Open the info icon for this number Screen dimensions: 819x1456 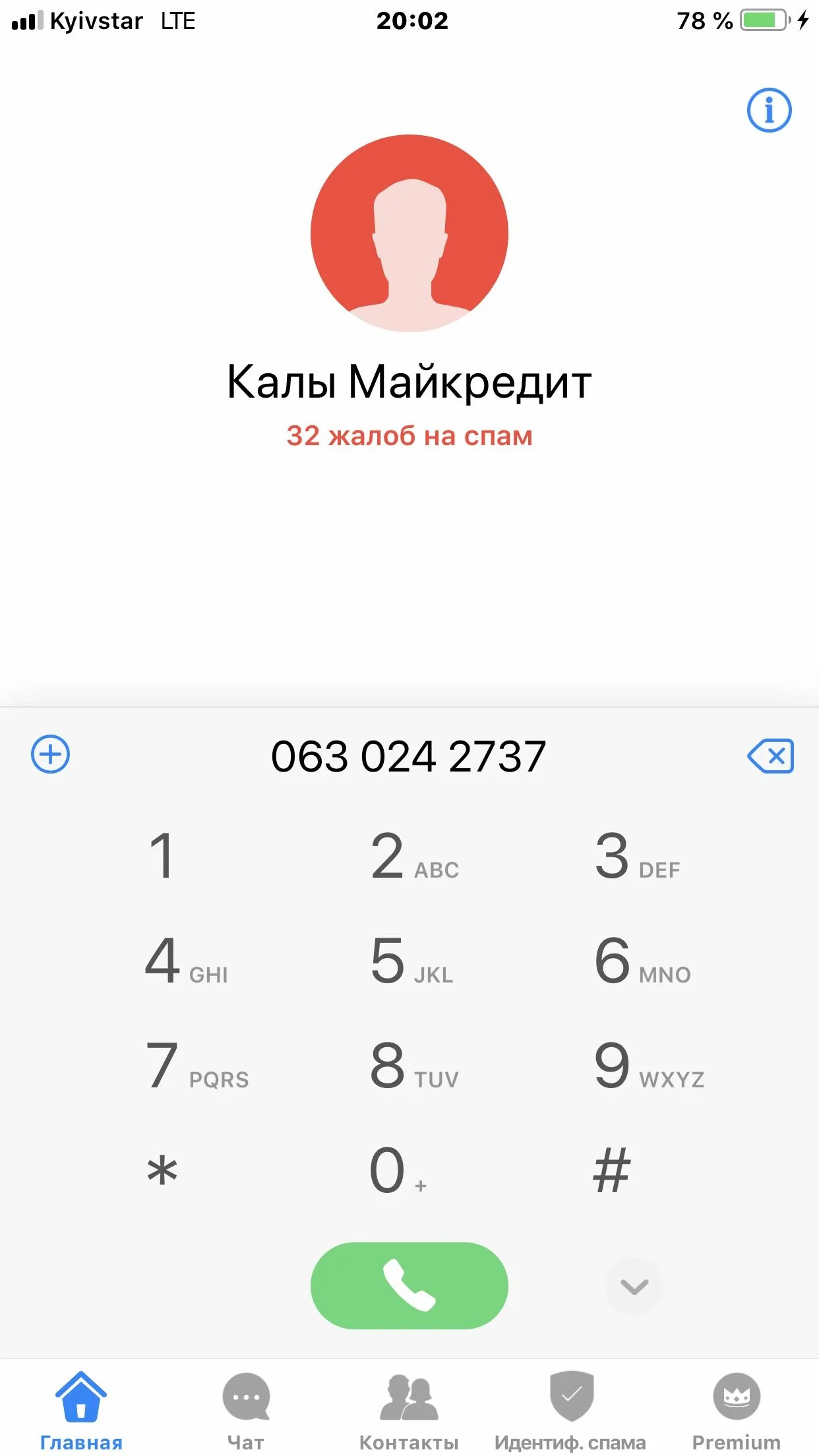pyautogui.click(x=769, y=110)
